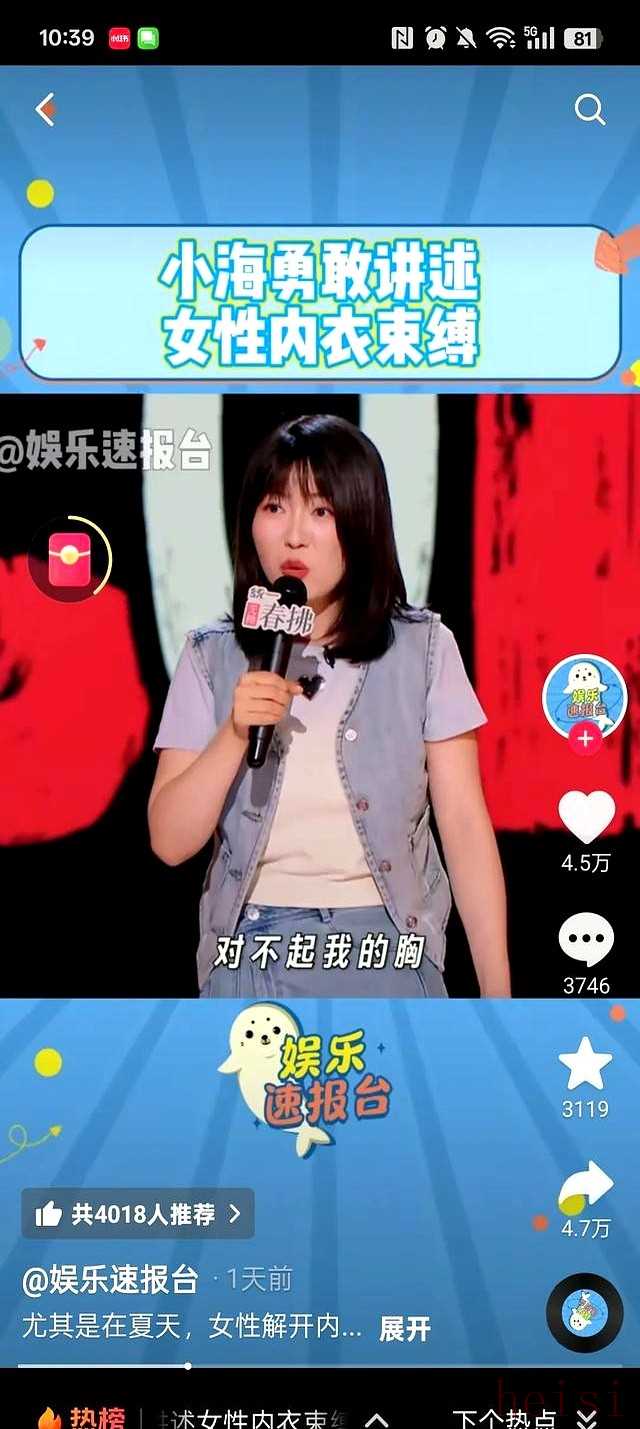The image size is (640, 1429).
Task: Like this video with the heart icon
Action: pos(586,818)
